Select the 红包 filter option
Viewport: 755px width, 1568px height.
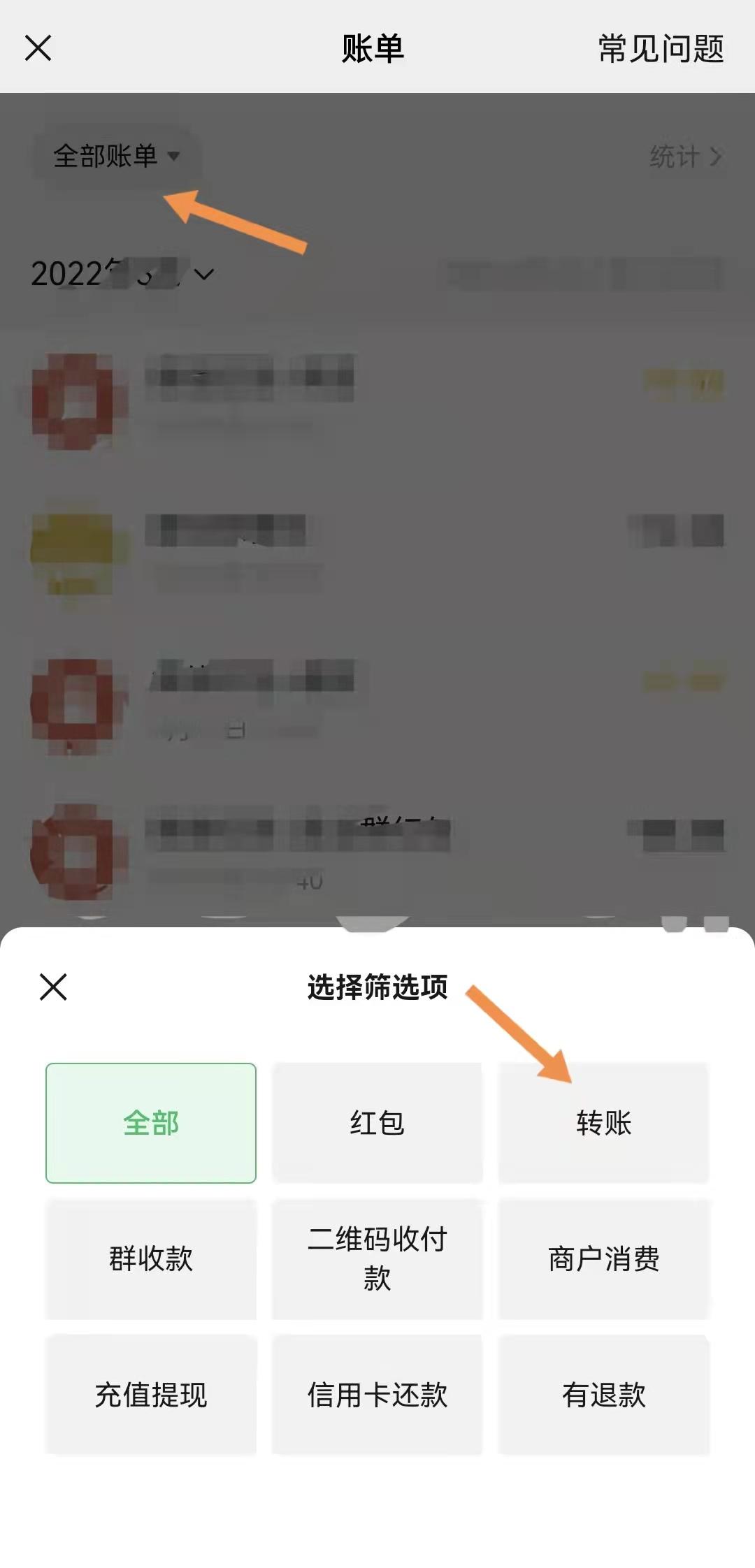pos(377,1123)
